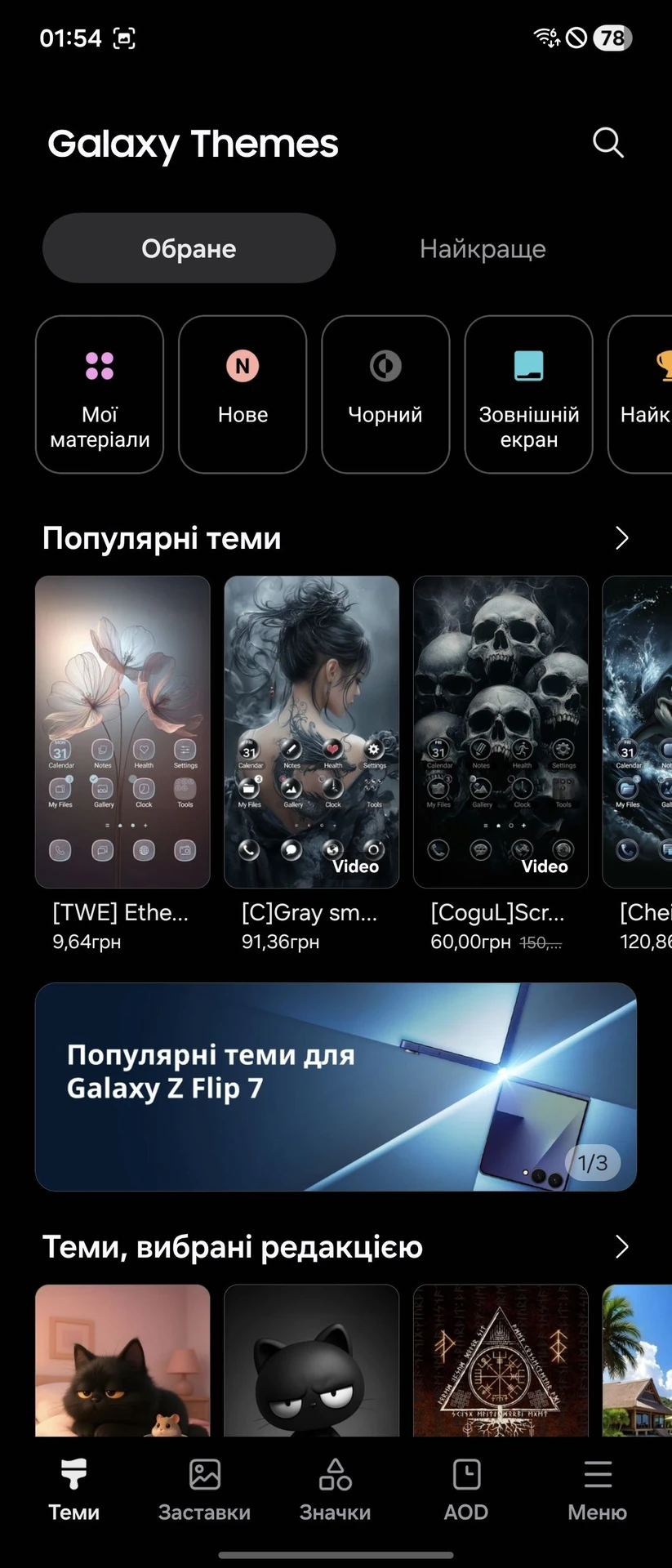
Task: Open the Galaxy Z Flip 7 themes banner
Action: [336, 1087]
